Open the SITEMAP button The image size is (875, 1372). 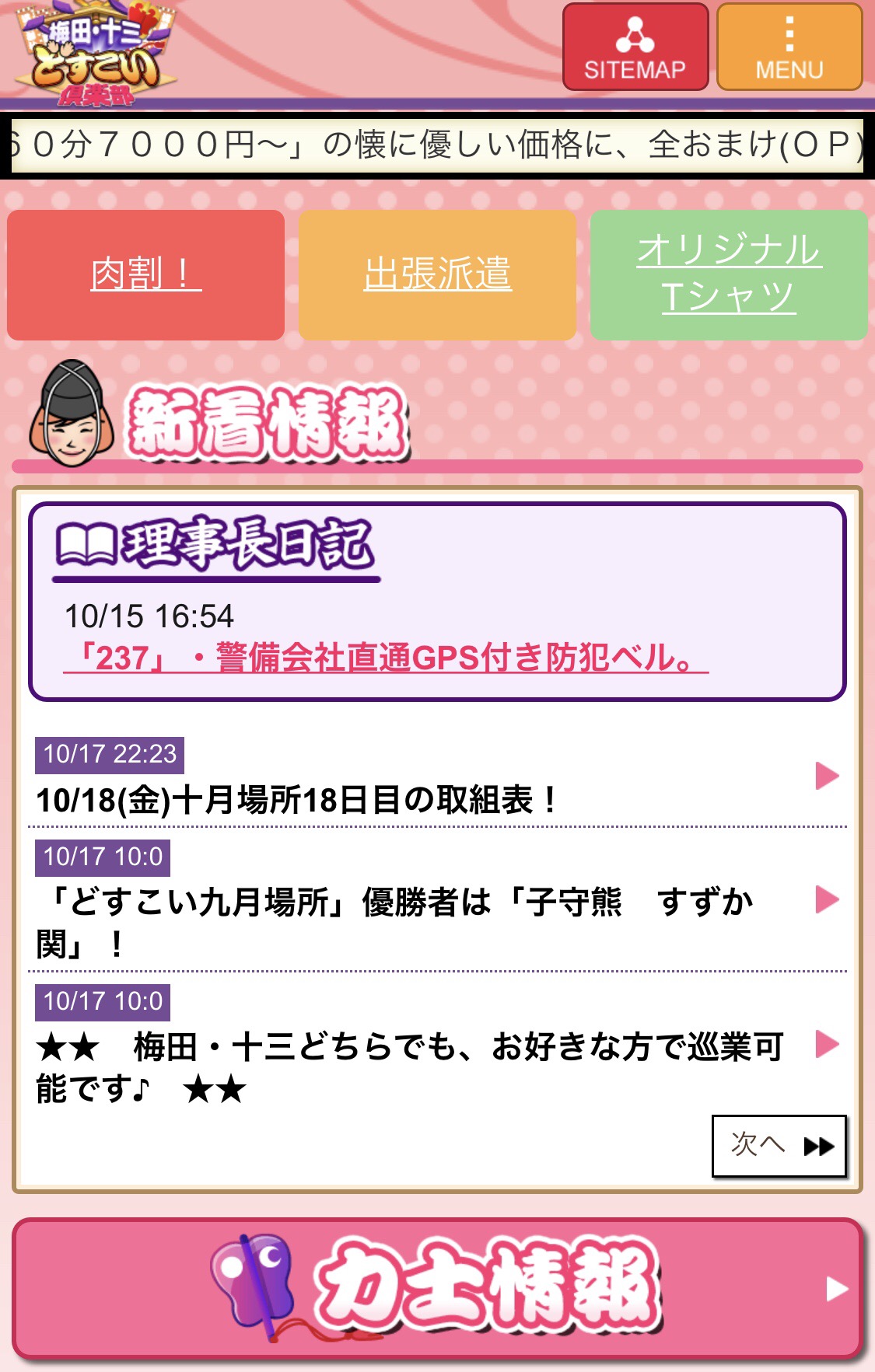coord(635,47)
